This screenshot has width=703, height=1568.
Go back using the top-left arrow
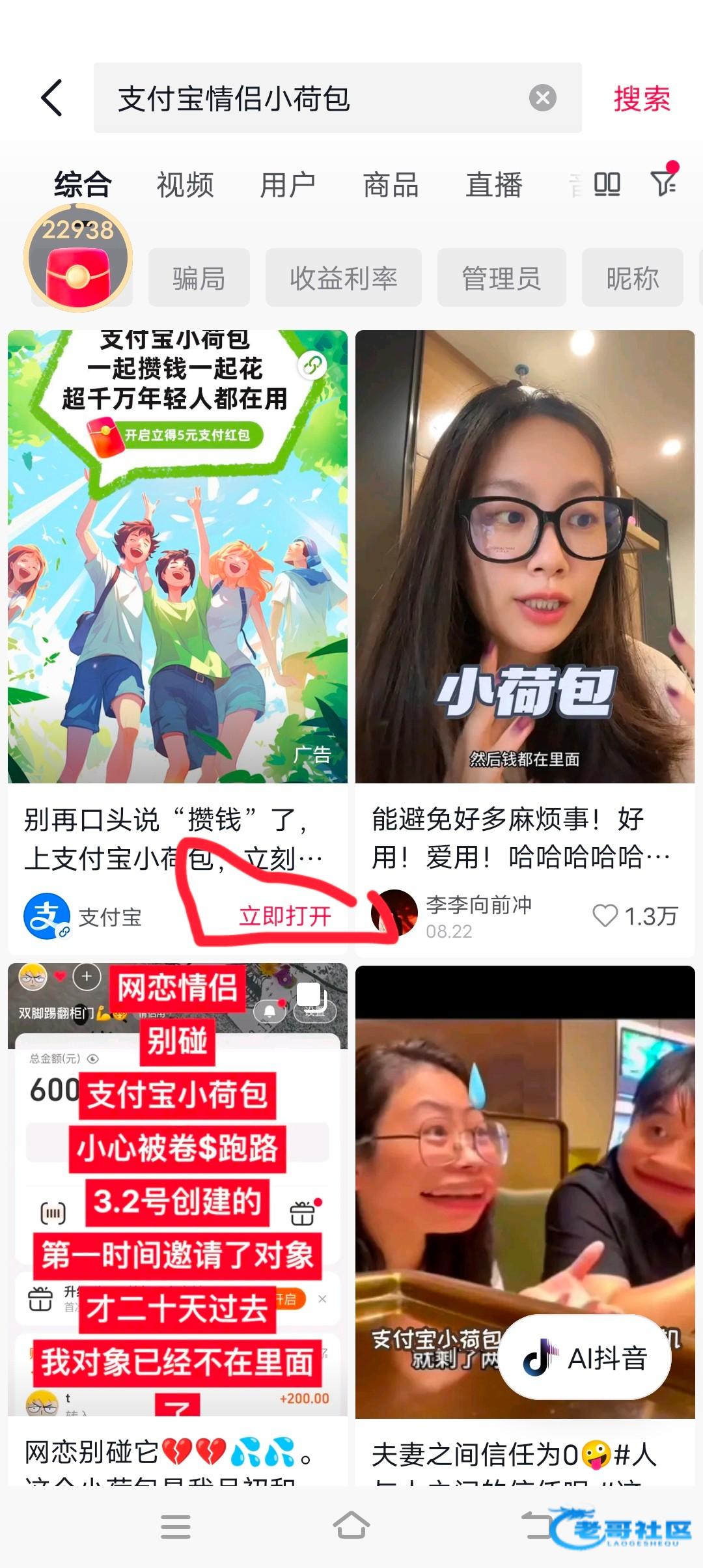[52, 98]
